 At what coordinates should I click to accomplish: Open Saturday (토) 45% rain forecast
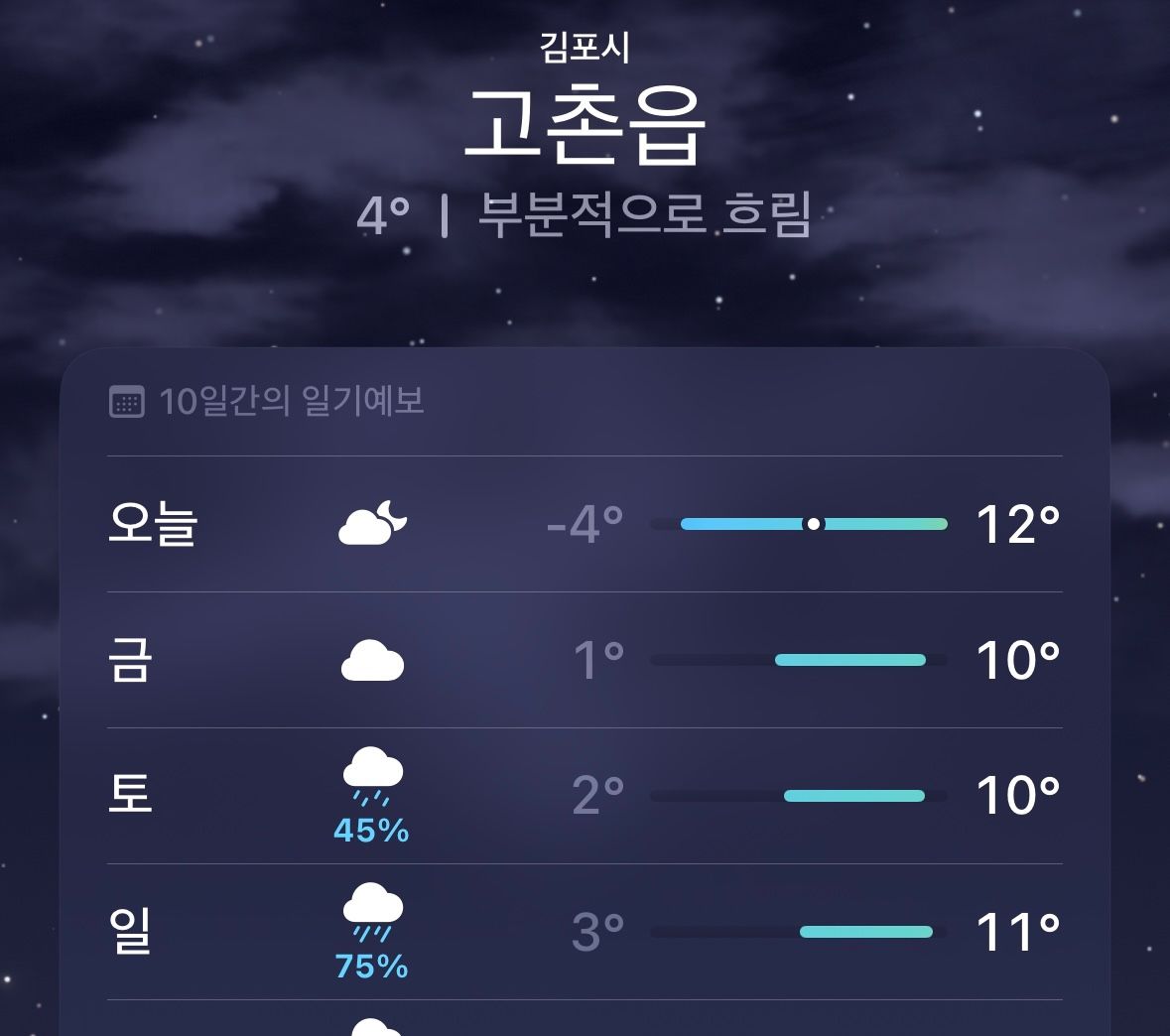584,796
